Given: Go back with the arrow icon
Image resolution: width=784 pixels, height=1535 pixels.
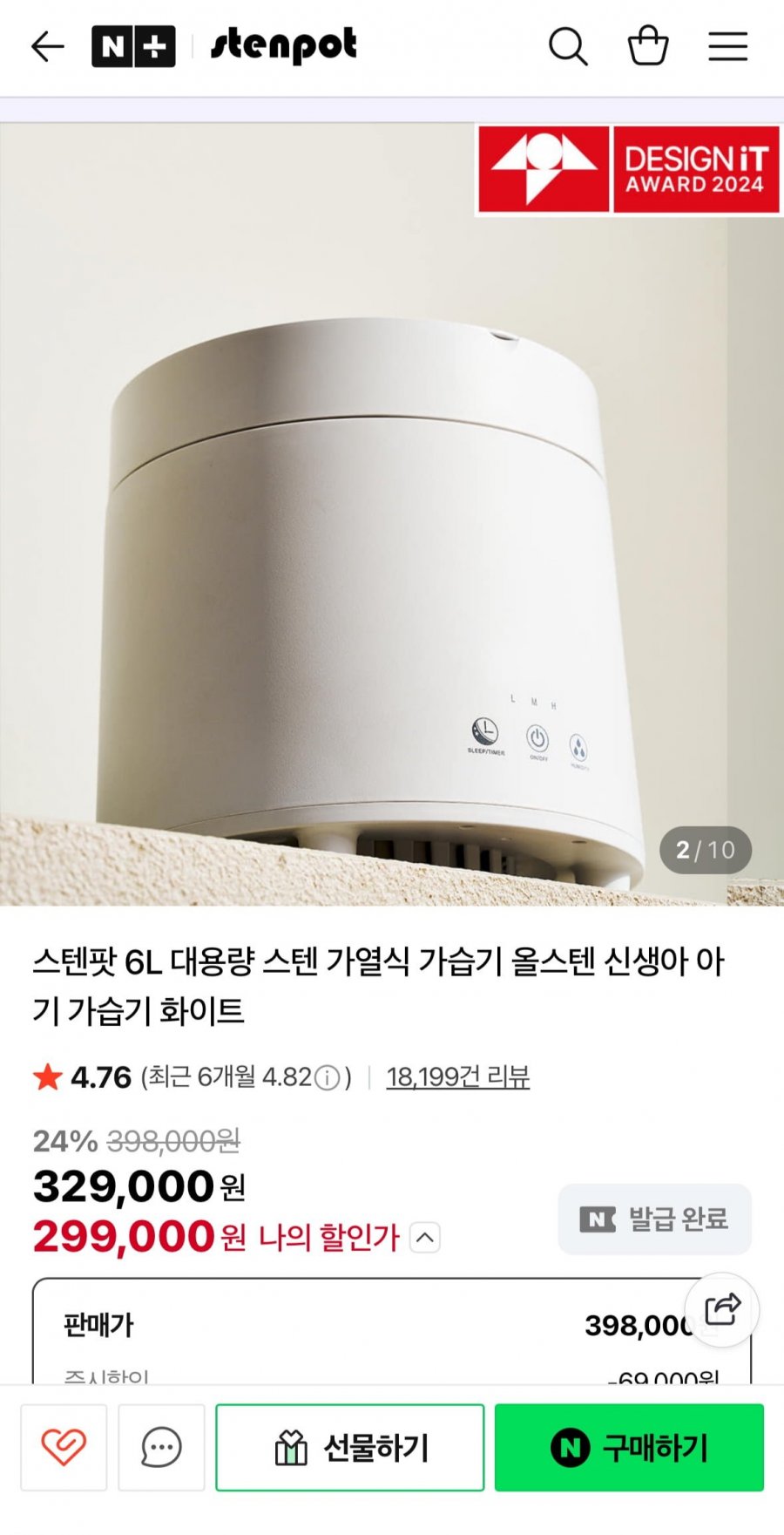Looking at the screenshot, I should point(47,46).
